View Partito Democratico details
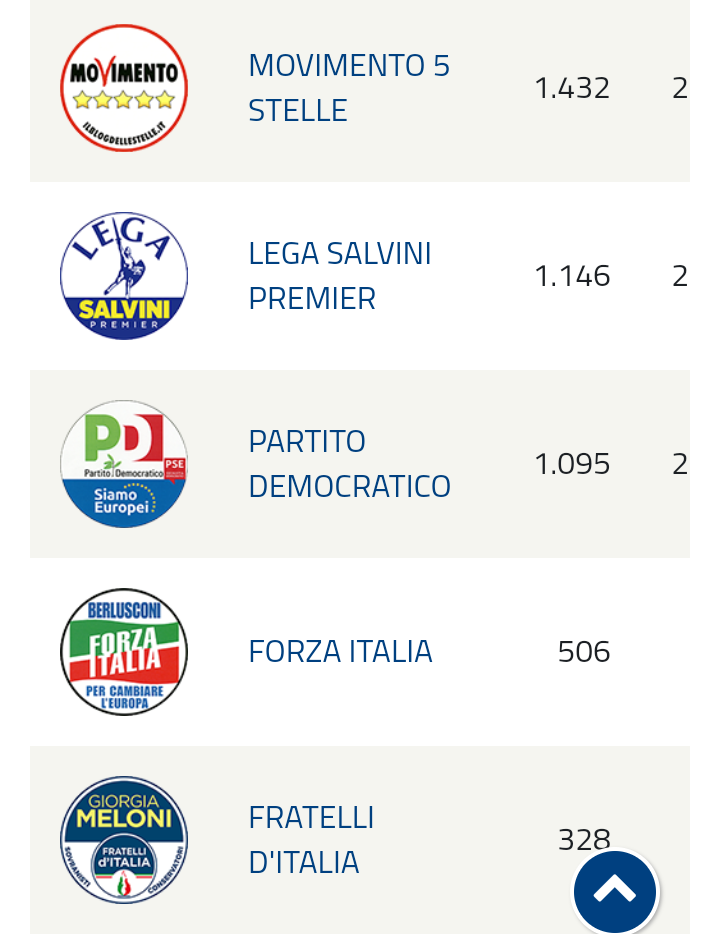 (349, 464)
